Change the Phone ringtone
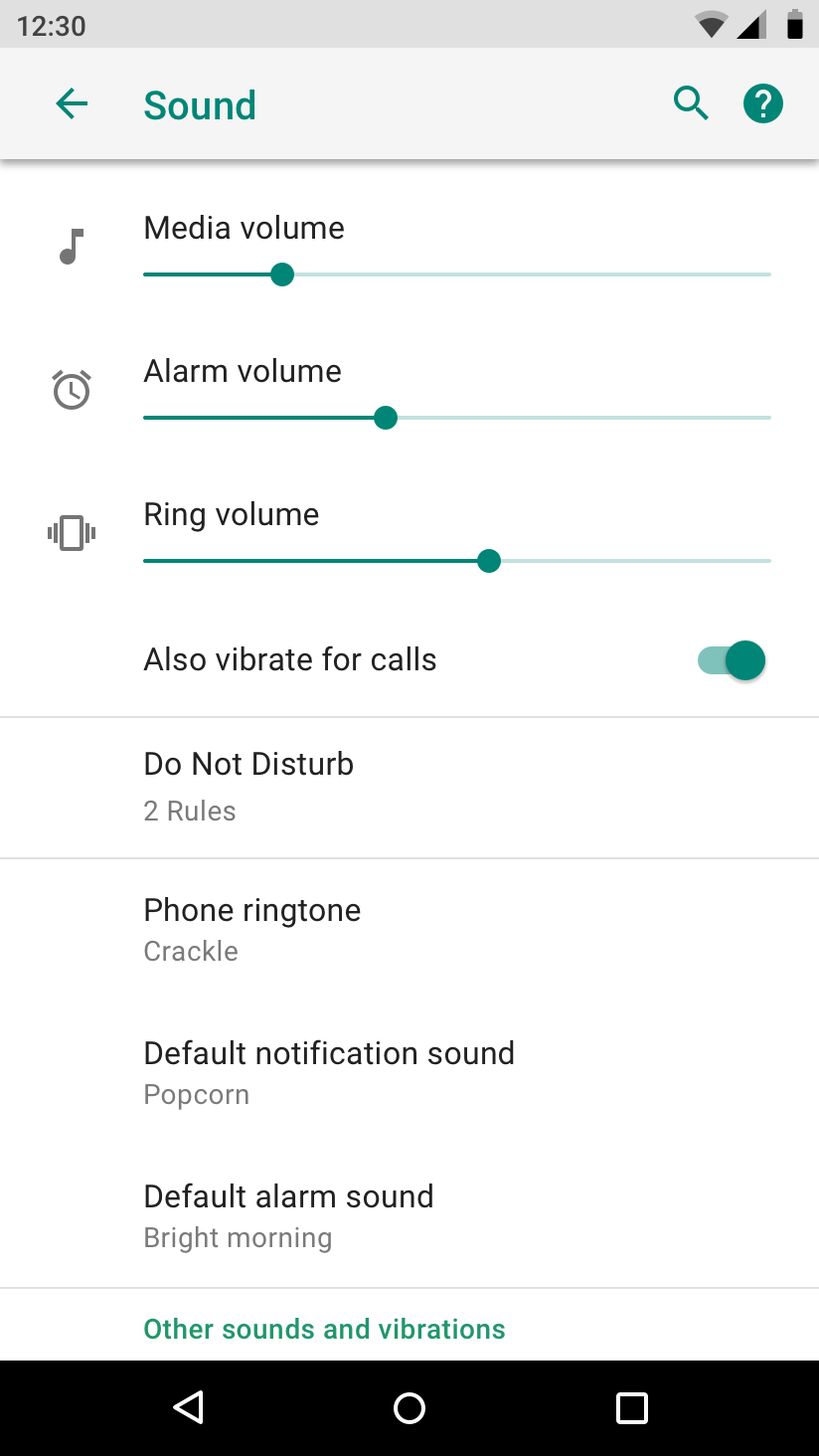 409,930
